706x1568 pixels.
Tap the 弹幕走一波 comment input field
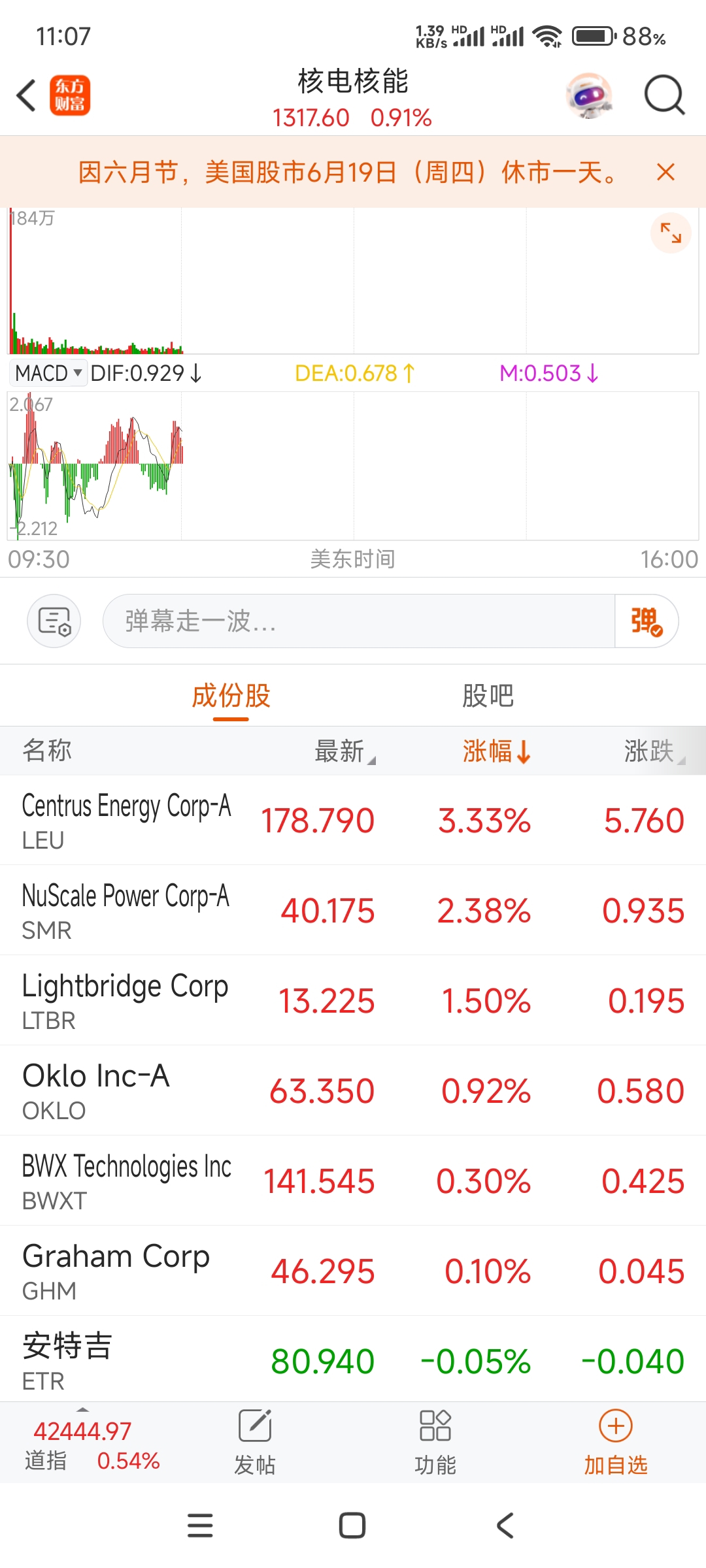point(359,621)
